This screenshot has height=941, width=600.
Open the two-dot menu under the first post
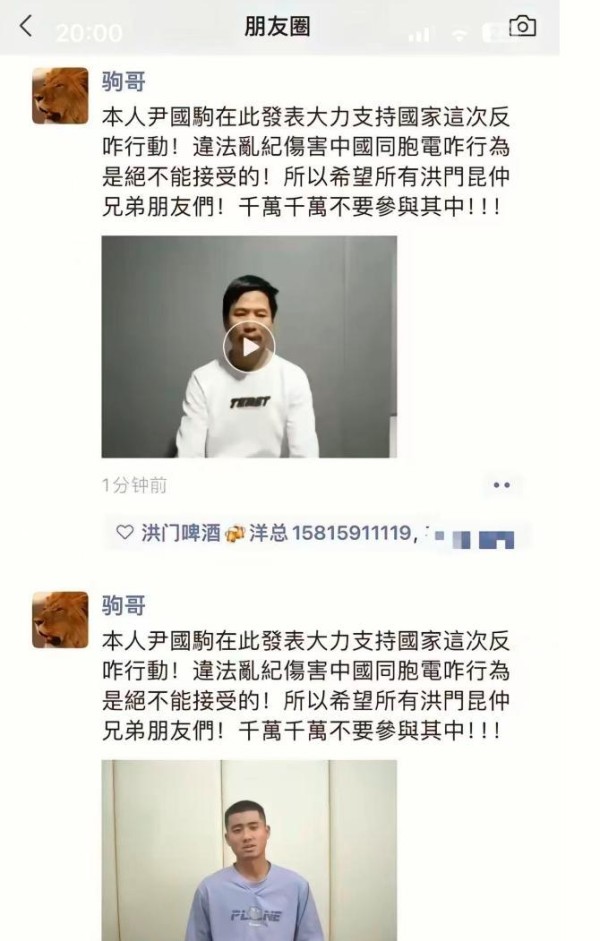tap(502, 485)
